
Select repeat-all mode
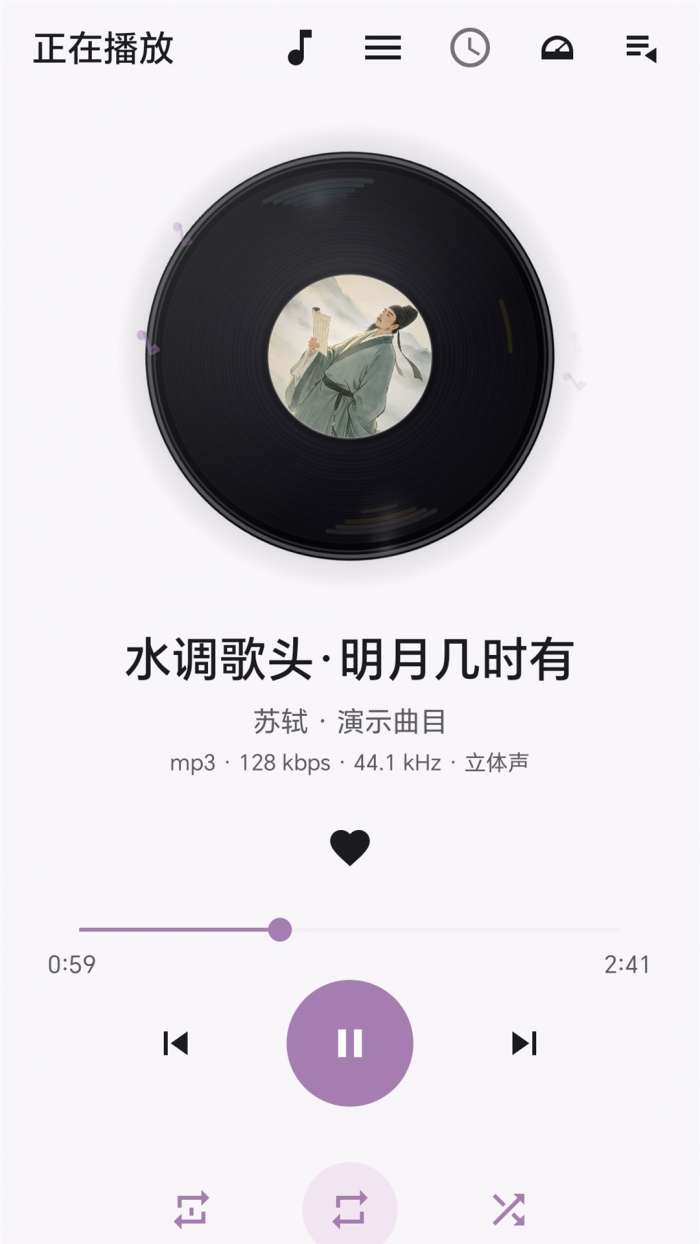[350, 1209]
